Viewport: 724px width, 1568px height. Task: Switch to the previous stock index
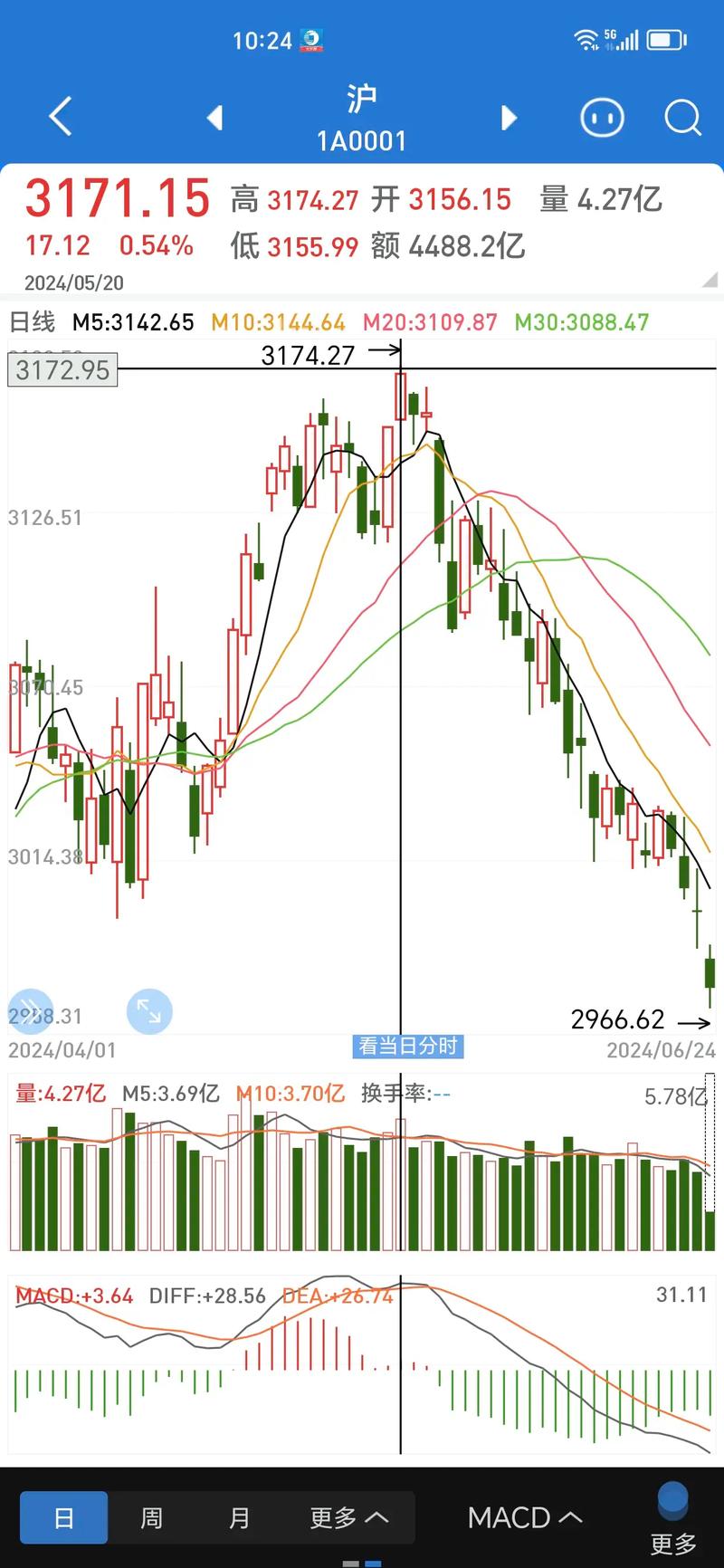pyautogui.click(x=214, y=118)
